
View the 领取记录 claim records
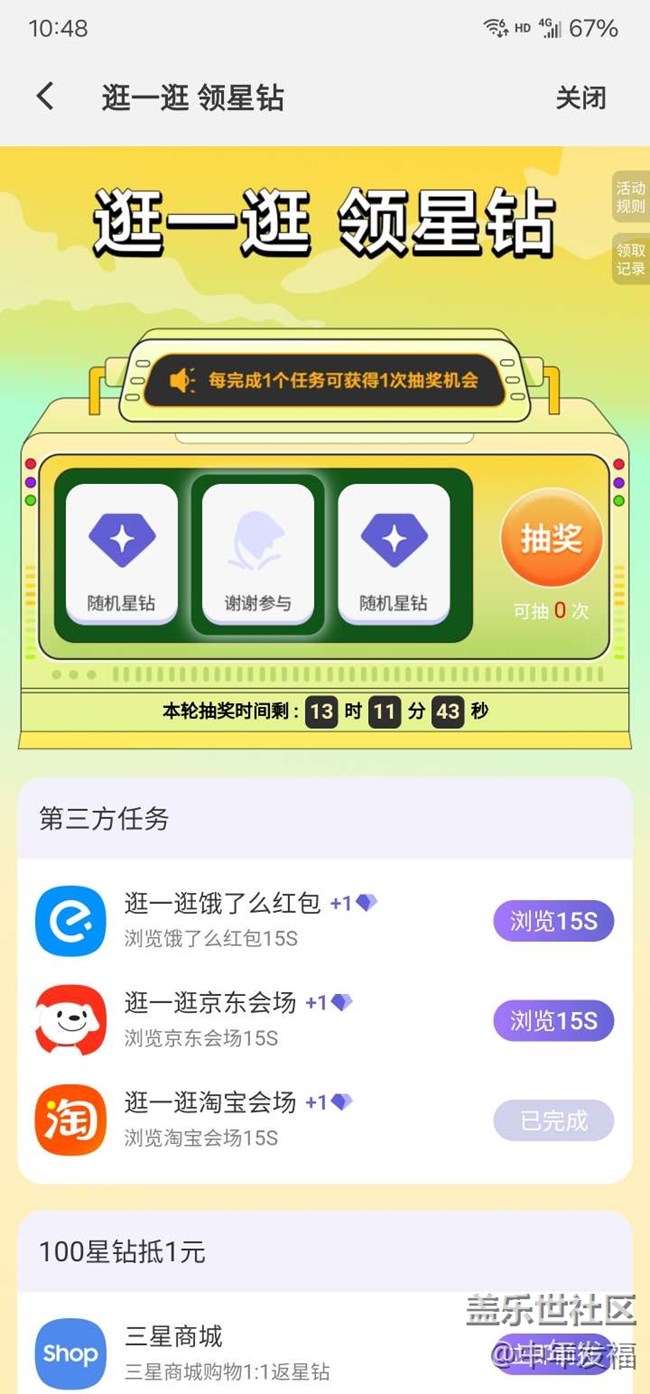[630, 259]
